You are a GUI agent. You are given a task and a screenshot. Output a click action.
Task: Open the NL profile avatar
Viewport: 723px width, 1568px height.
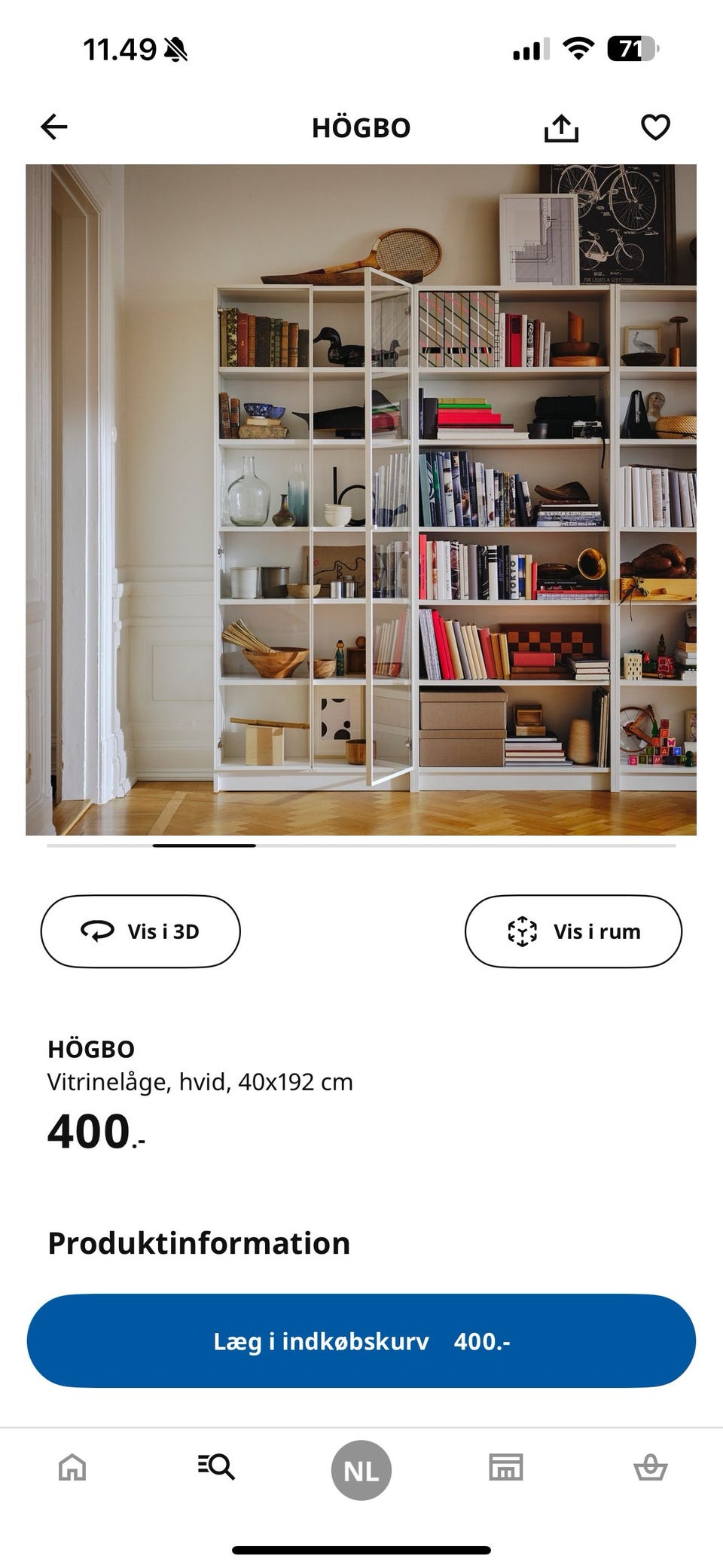coord(361,1468)
